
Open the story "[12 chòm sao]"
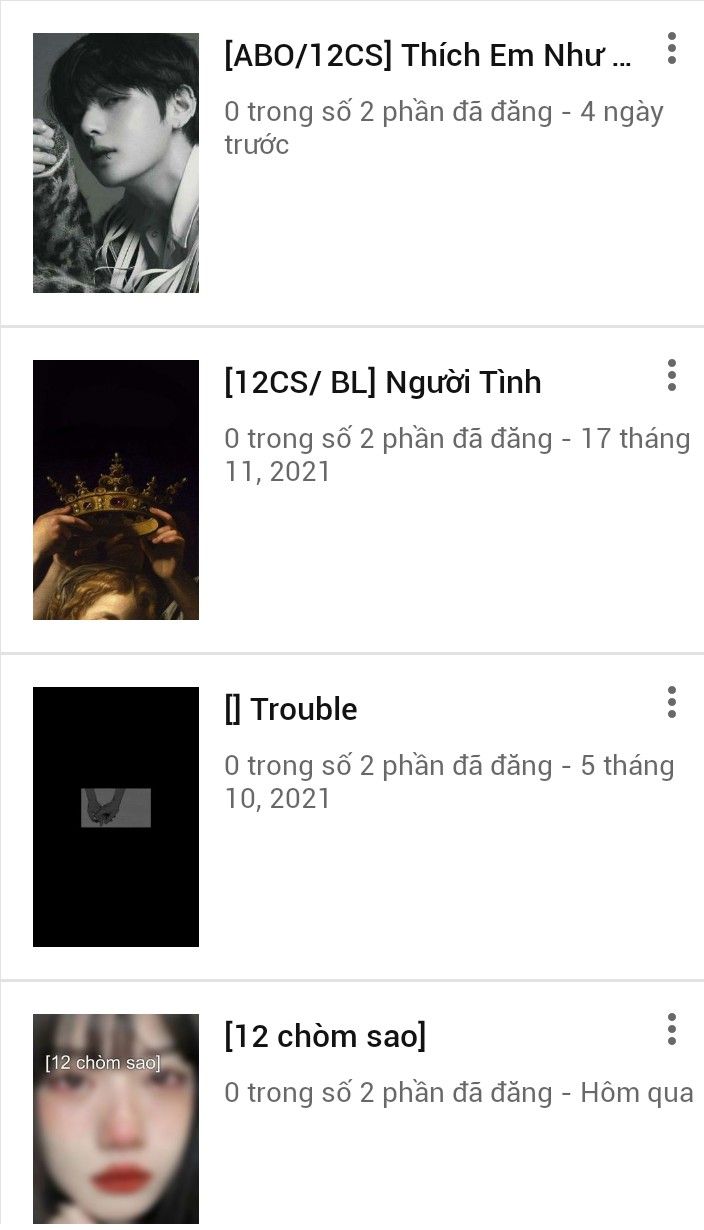[x=325, y=1036]
